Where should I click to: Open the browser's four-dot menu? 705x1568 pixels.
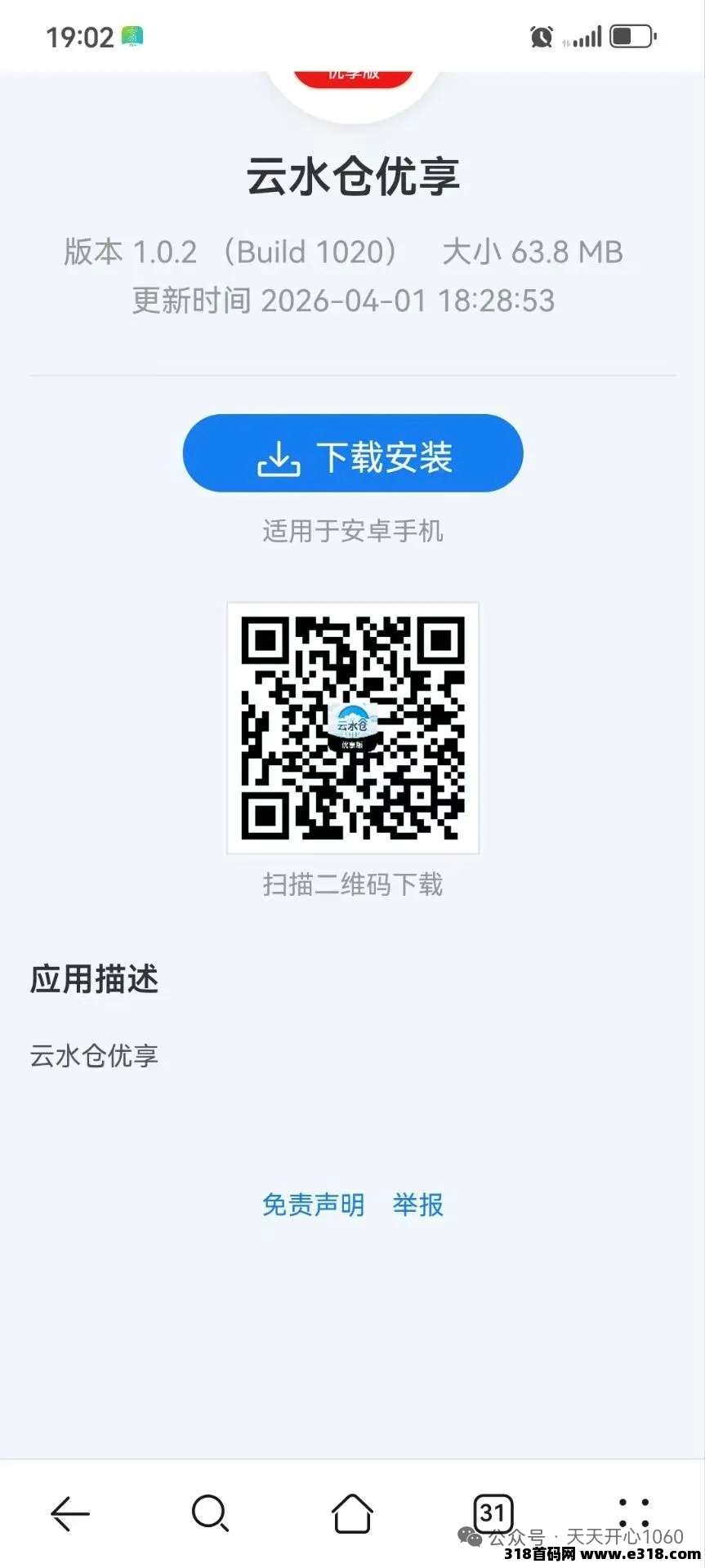[x=634, y=1513]
